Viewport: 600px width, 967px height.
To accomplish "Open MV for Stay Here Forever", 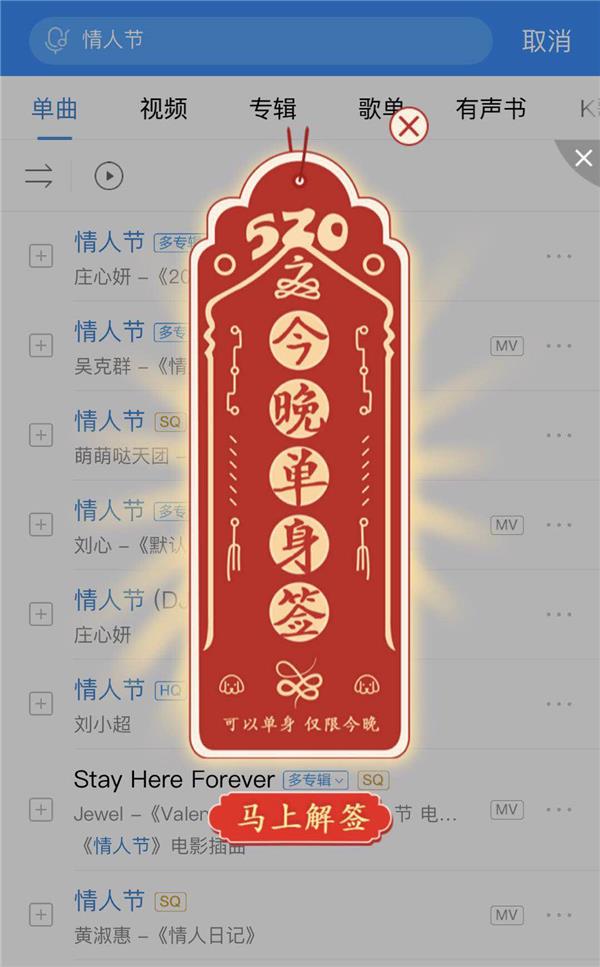I will click(507, 809).
